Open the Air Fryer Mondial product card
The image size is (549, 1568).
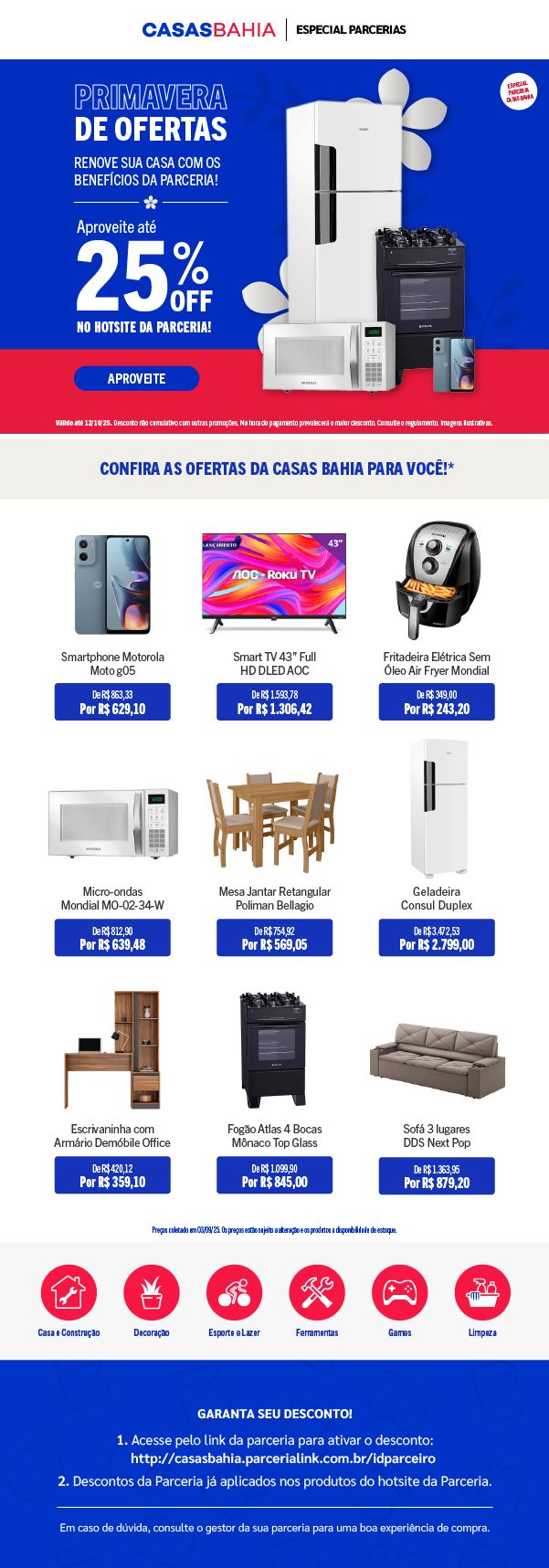tap(437, 701)
